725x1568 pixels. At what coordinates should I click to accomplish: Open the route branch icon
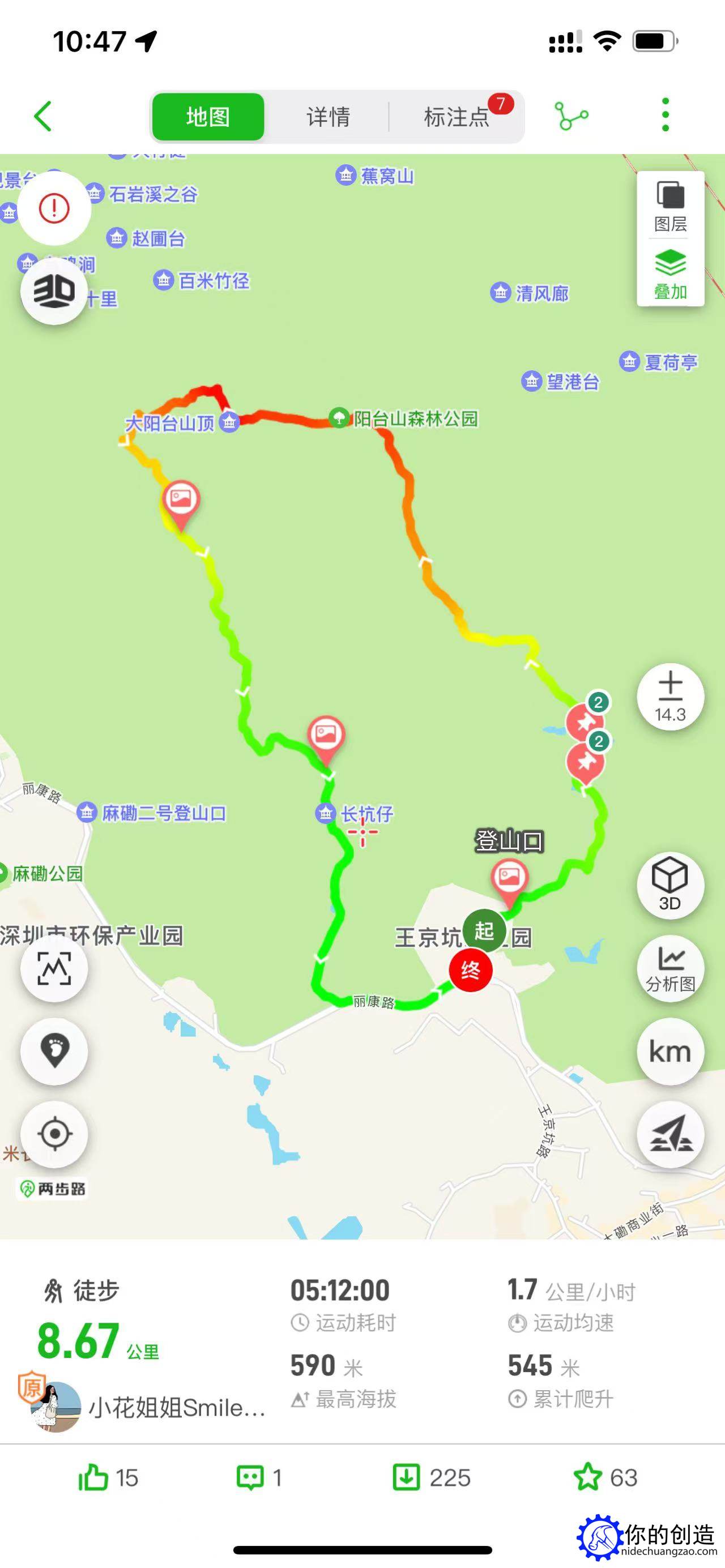[x=571, y=116]
